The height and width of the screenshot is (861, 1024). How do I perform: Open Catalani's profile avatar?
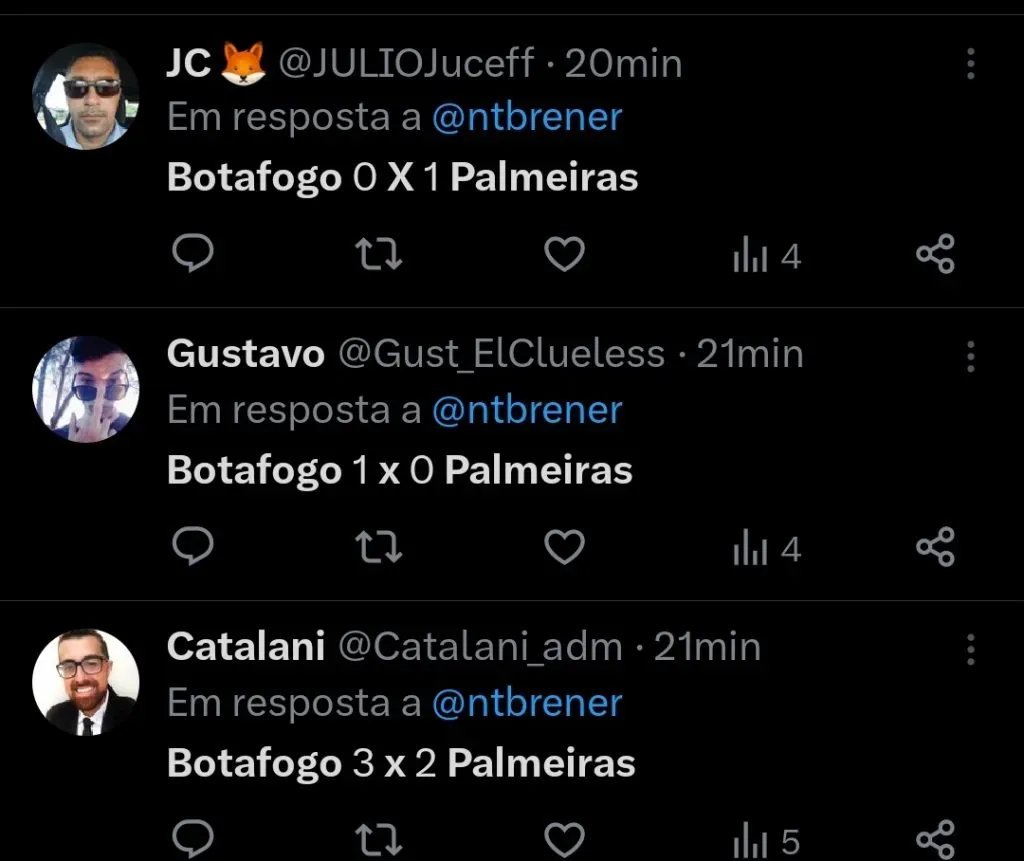pos(86,681)
